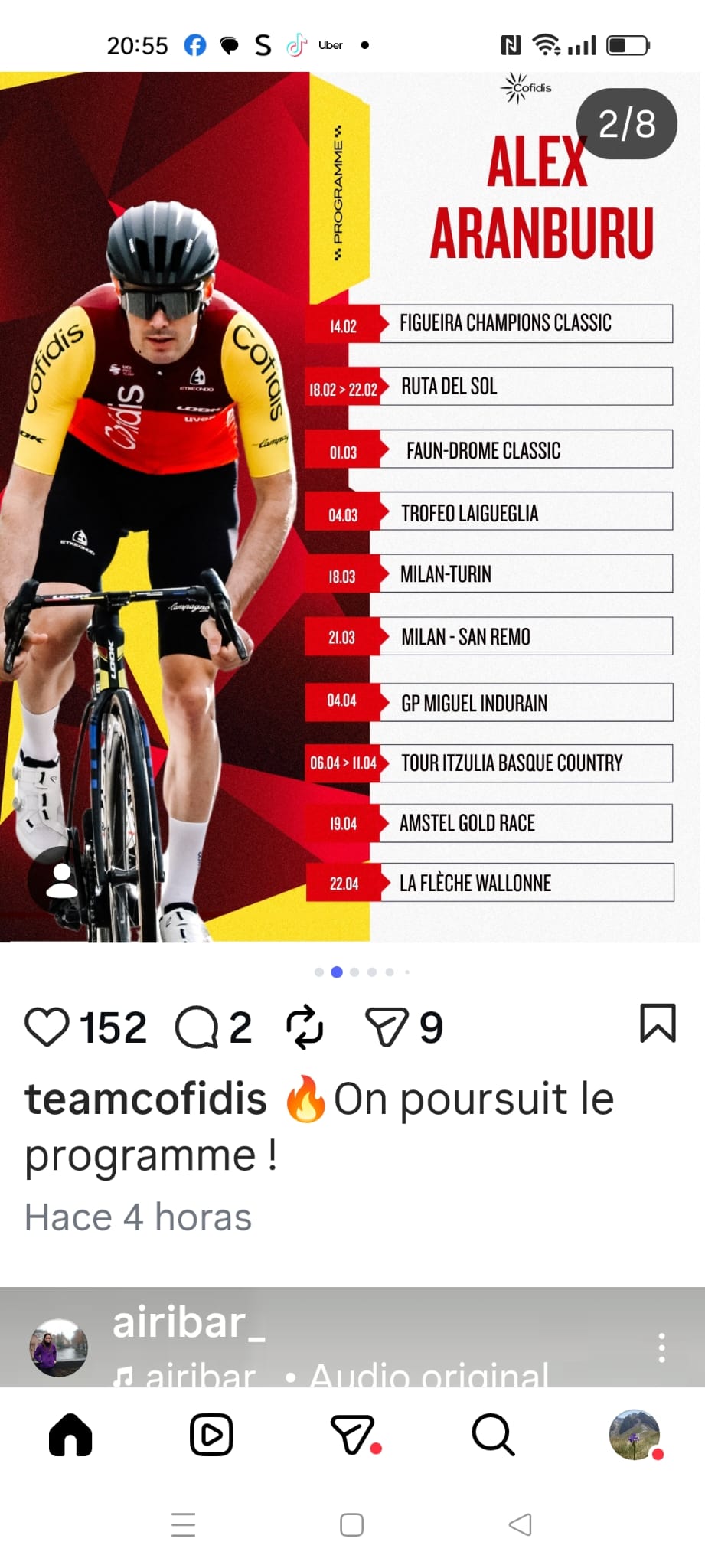Share the post via the send icon
The width and height of the screenshot is (705, 1568).
[x=387, y=1027]
